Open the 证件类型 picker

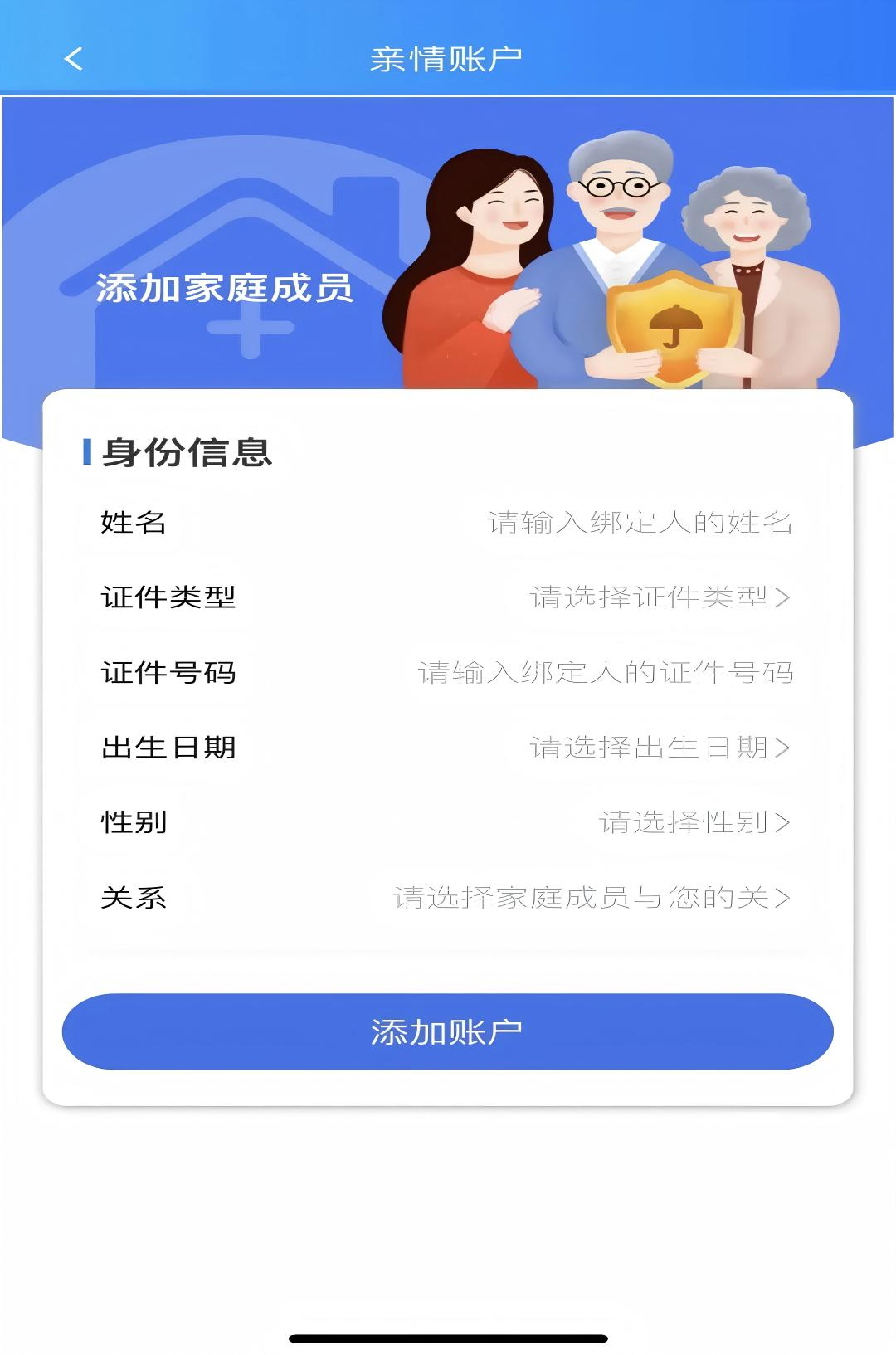click(660, 597)
